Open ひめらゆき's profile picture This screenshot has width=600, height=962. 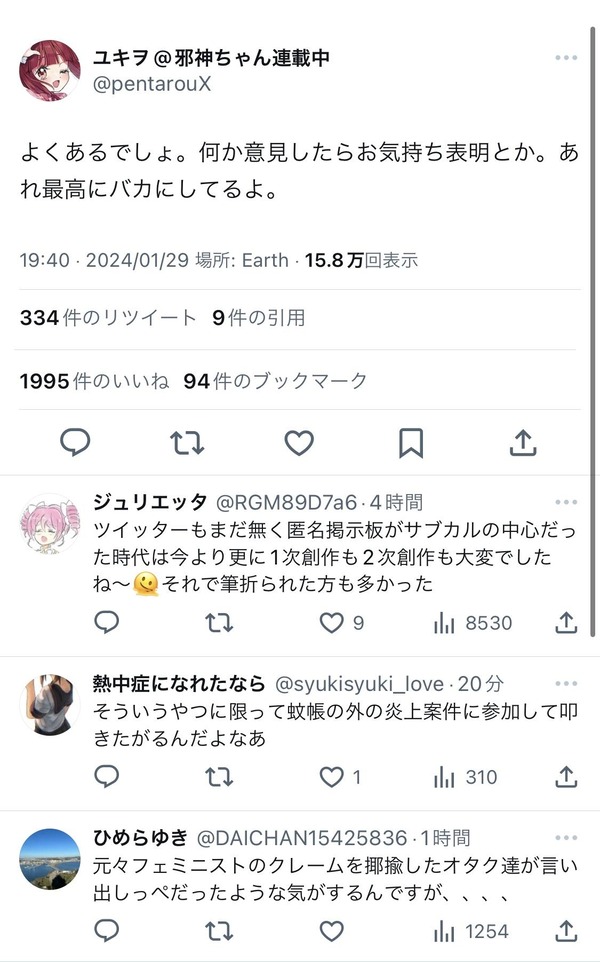[50, 859]
